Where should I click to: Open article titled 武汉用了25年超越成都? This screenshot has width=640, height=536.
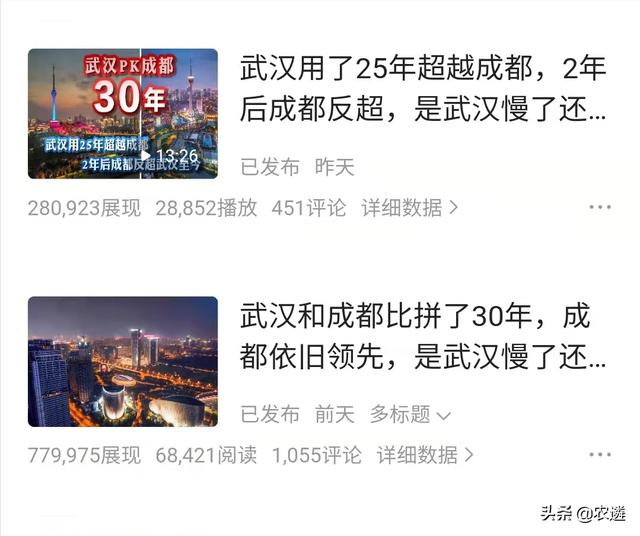pos(423,89)
